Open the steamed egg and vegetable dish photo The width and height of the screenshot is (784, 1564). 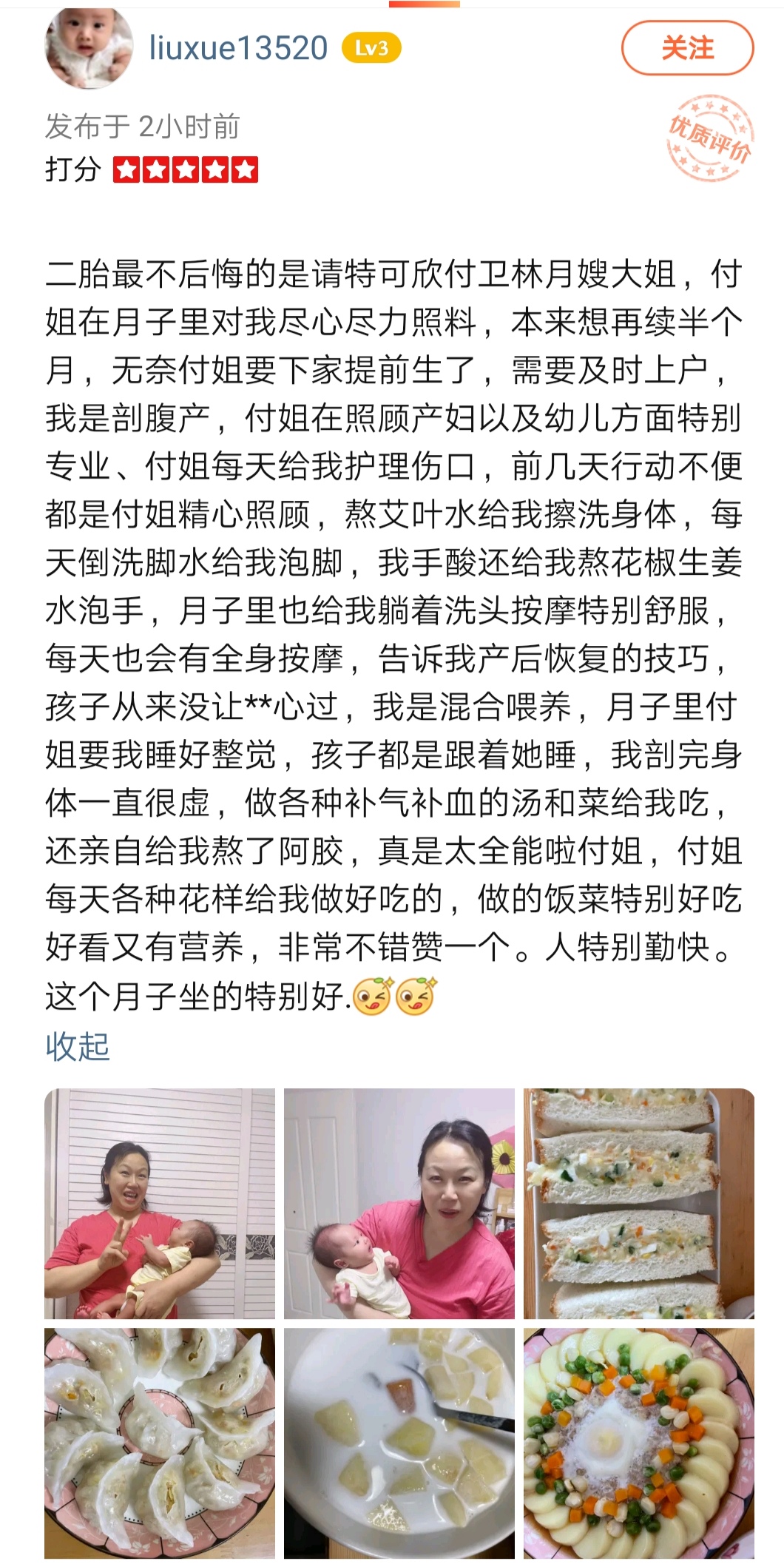[x=638, y=1443]
